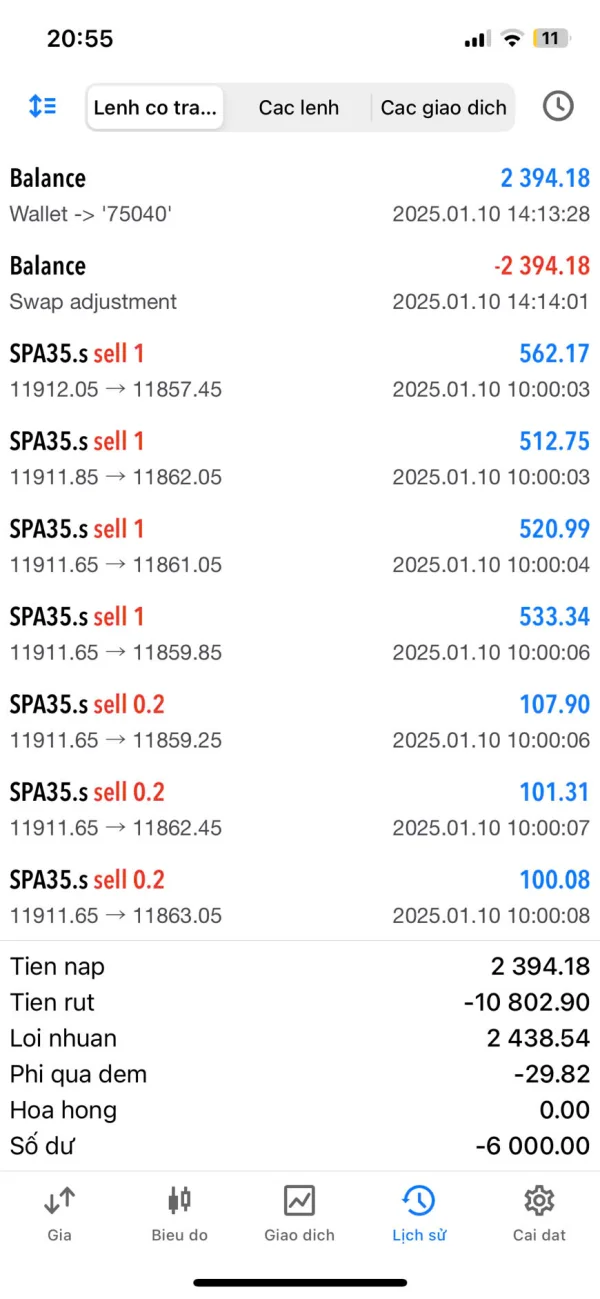Show details of the 107.90 profit trade
Viewport: 600px width, 1299px height.
pos(300,722)
